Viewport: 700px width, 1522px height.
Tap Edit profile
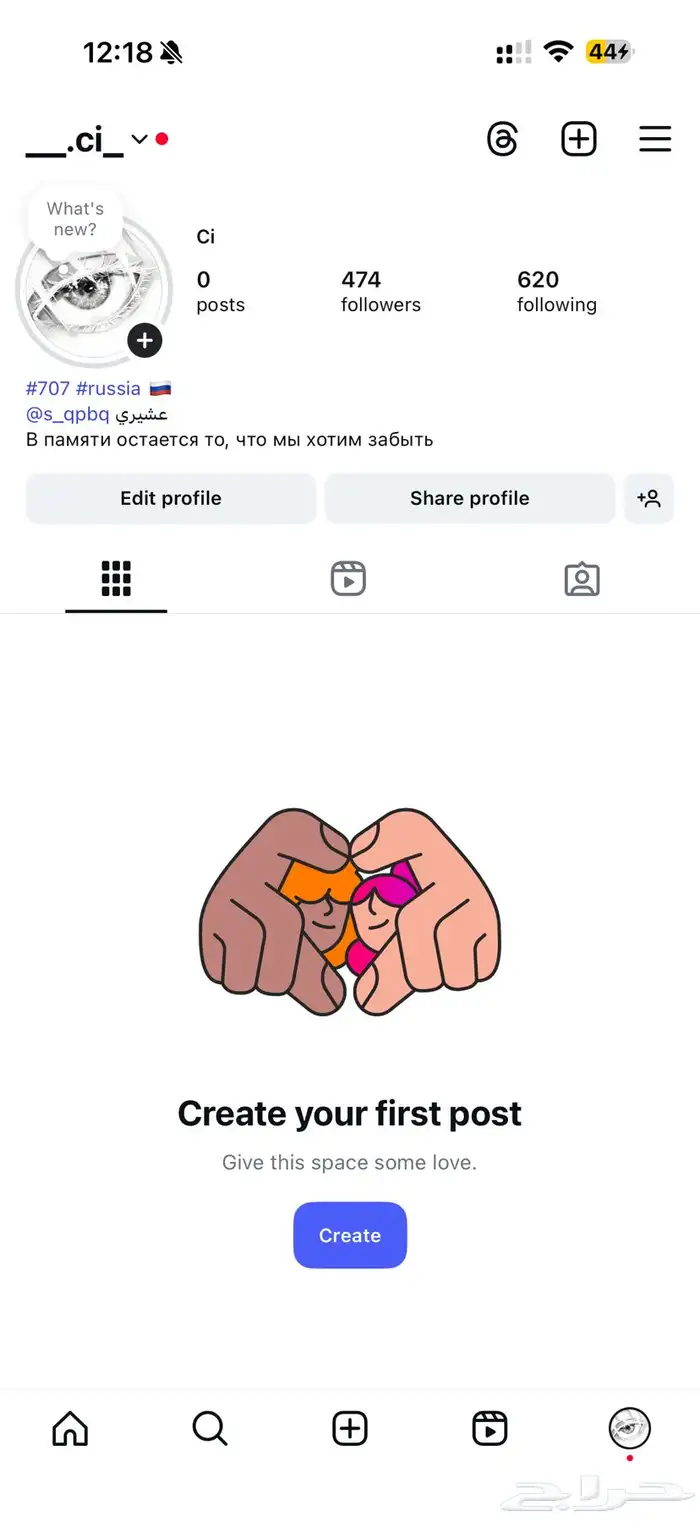coord(171,498)
